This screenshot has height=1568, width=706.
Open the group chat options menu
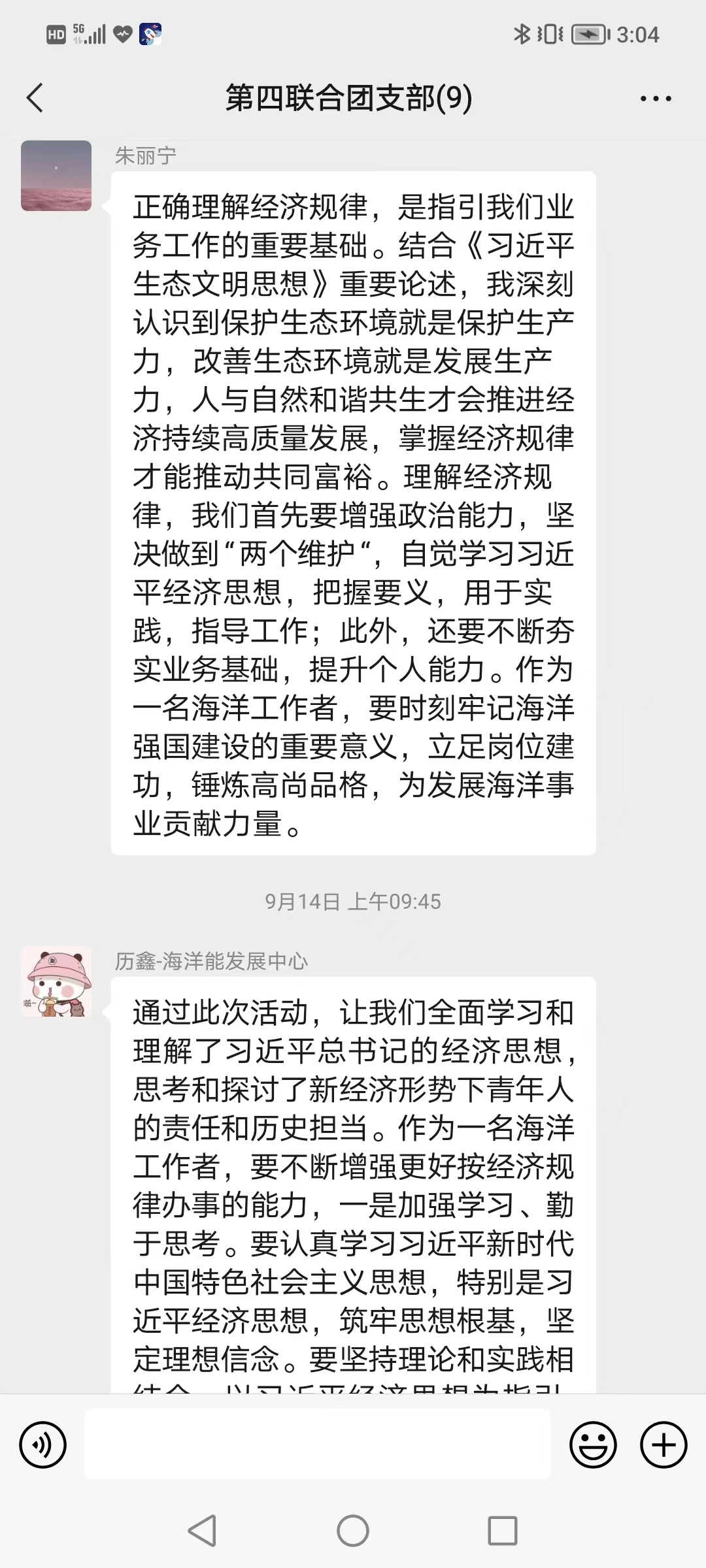pos(656,99)
